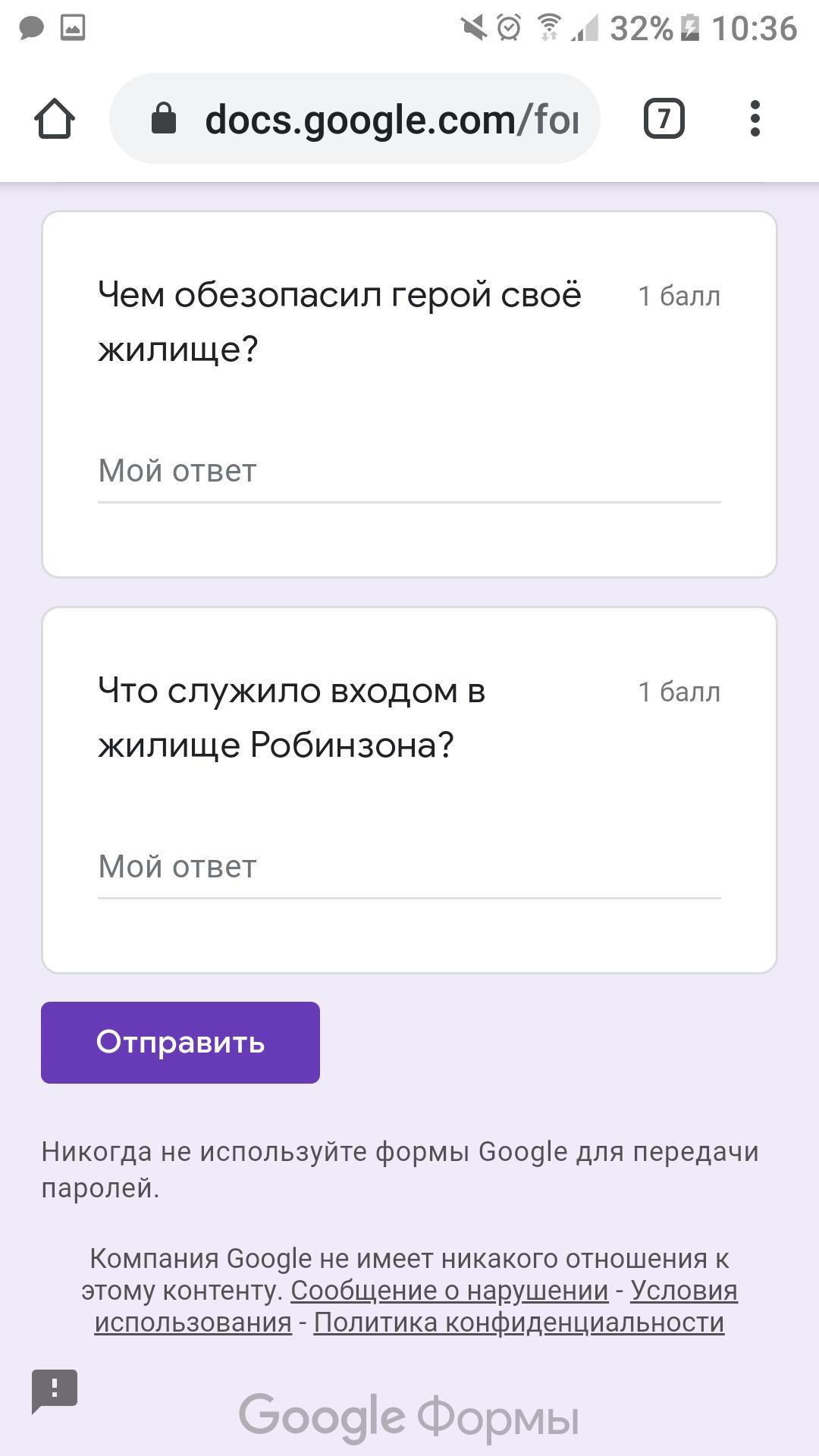Focus the answer field under "Что служило входом в жилище Робинзона?"
Viewport: 819px width, 1456px height.
[x=409, y=868]
